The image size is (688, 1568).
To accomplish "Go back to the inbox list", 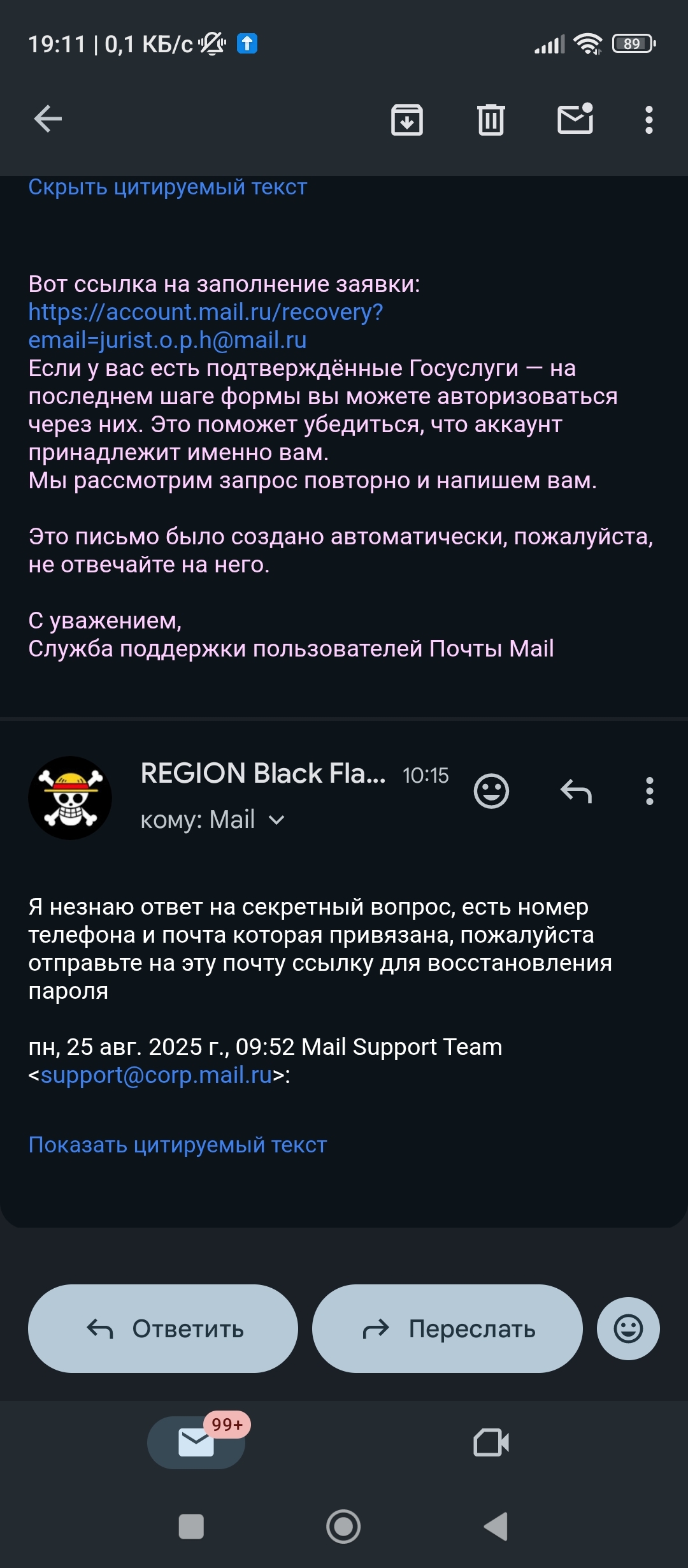I will coord(48,119).
